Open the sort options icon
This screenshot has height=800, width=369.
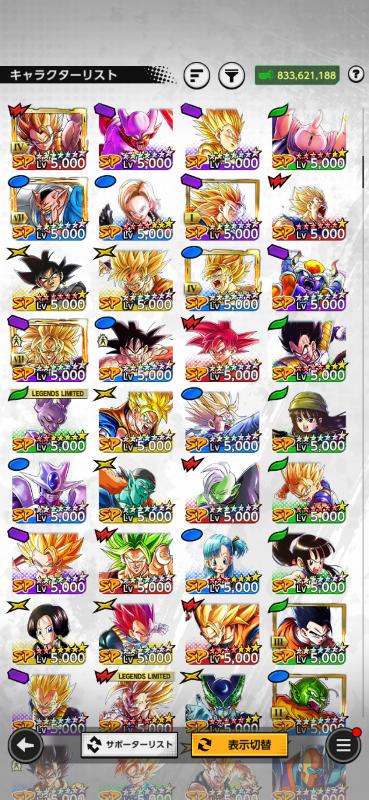pos(196,76)
